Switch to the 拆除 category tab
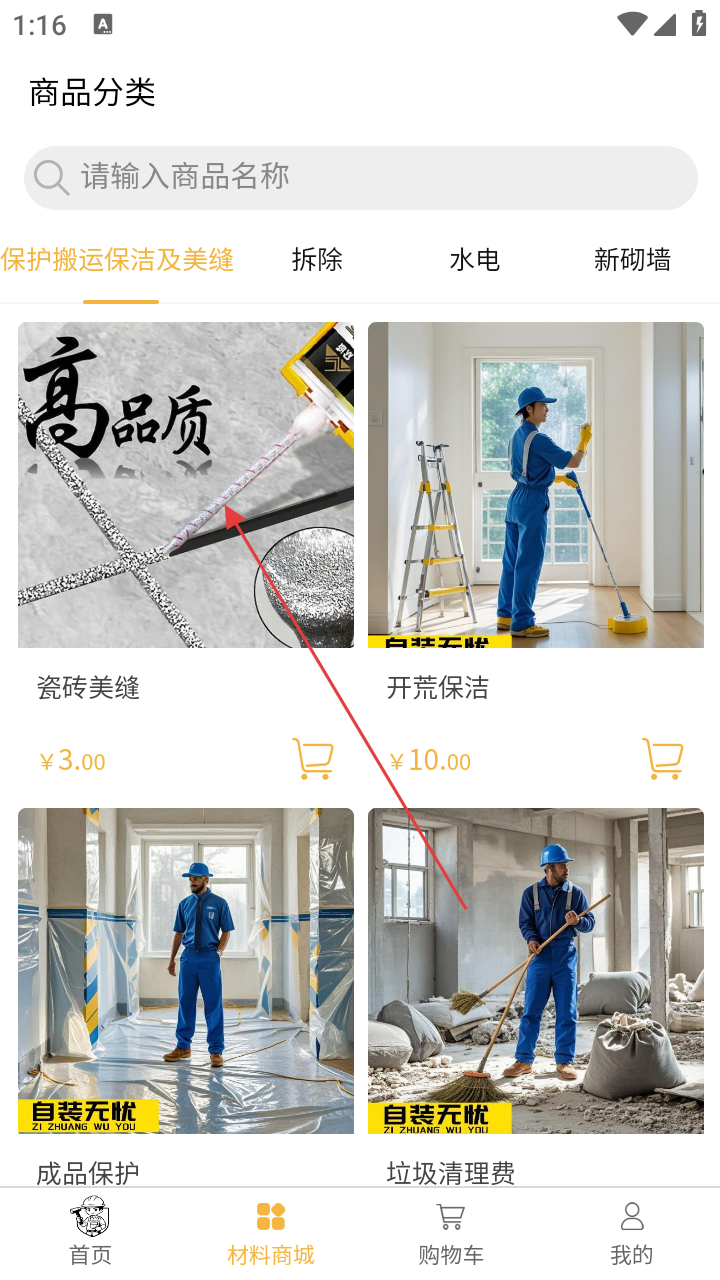 (317, 260)
